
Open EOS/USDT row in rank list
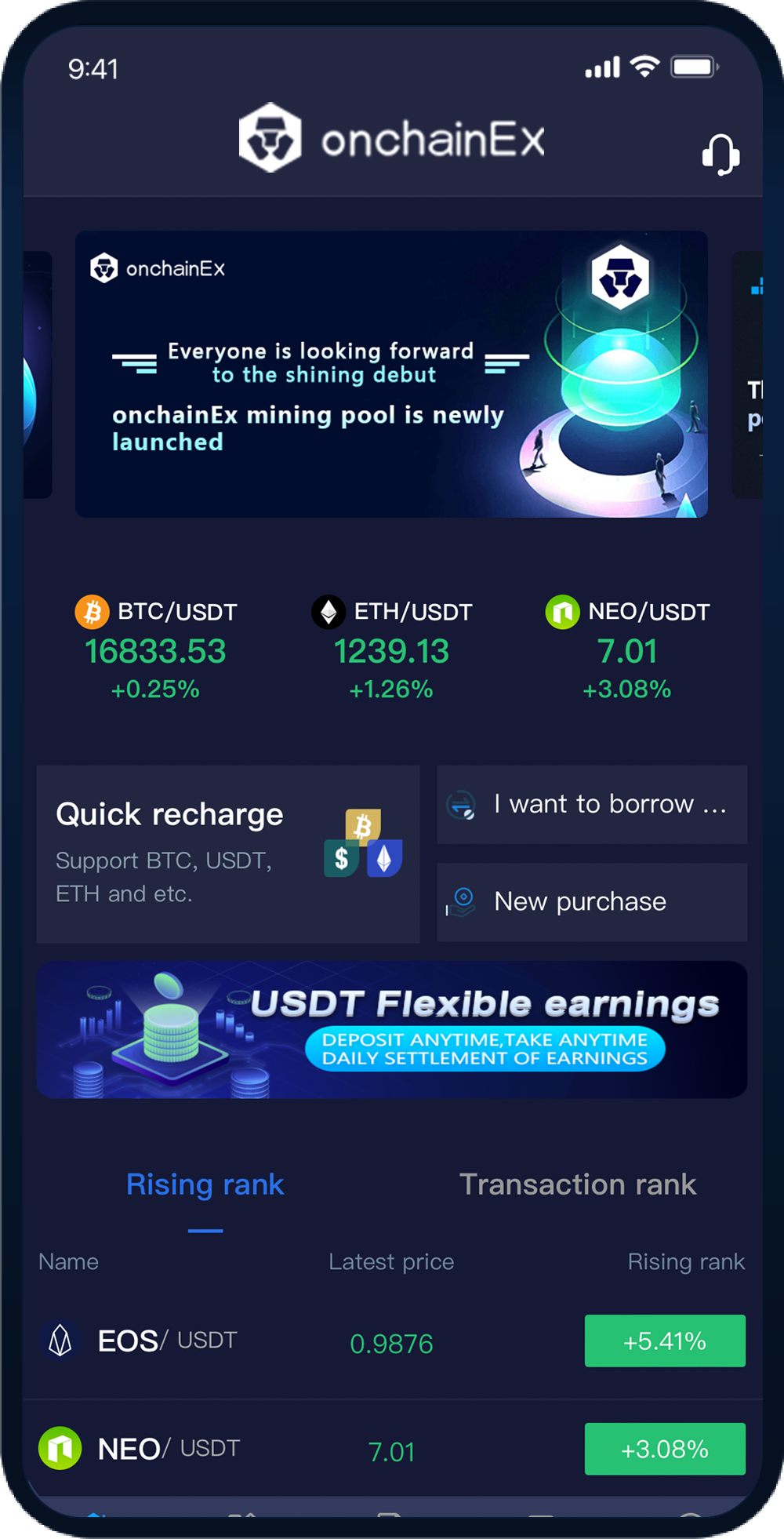point(391,1341)
